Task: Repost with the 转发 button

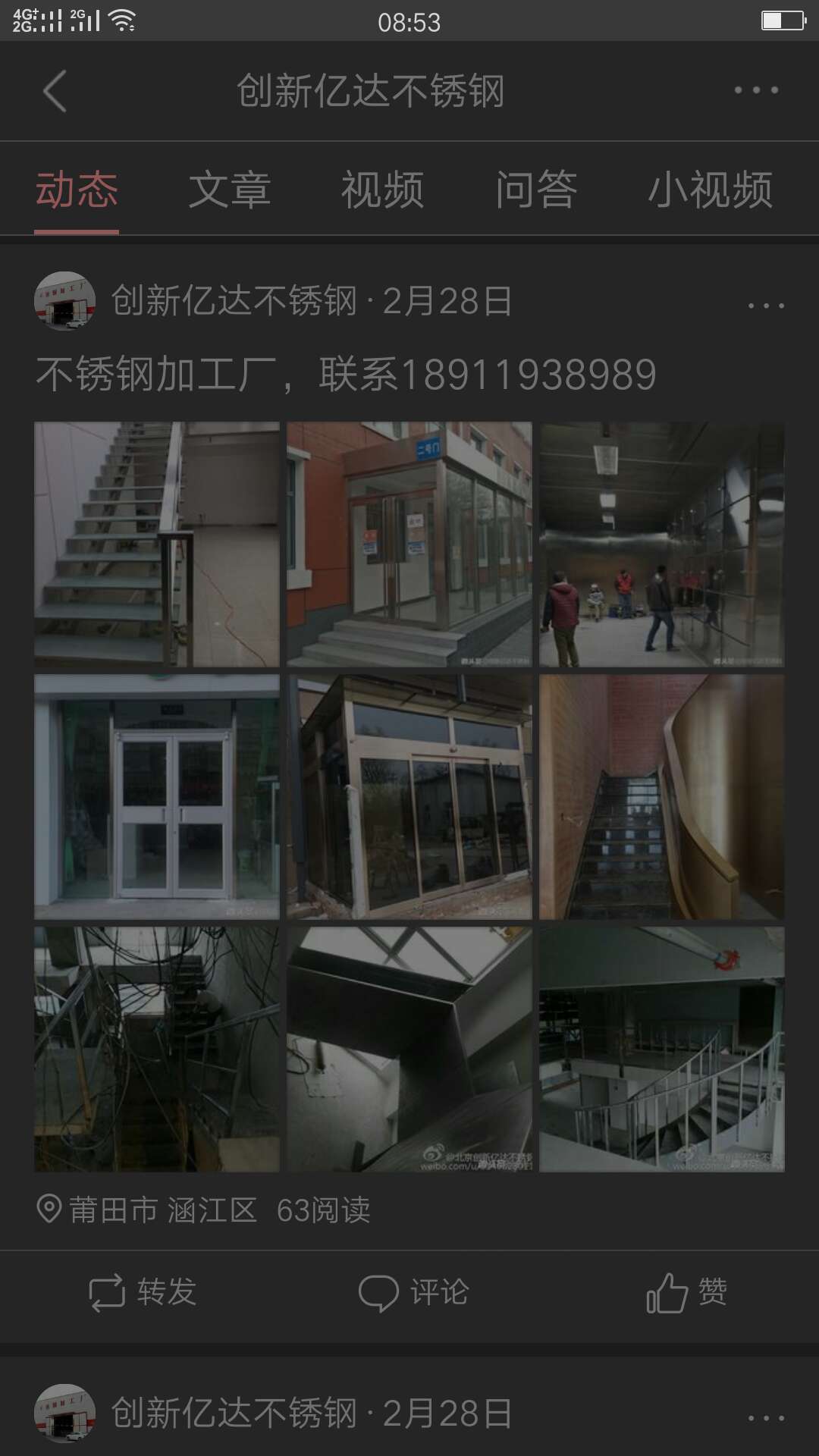Action: (143, 1292)
